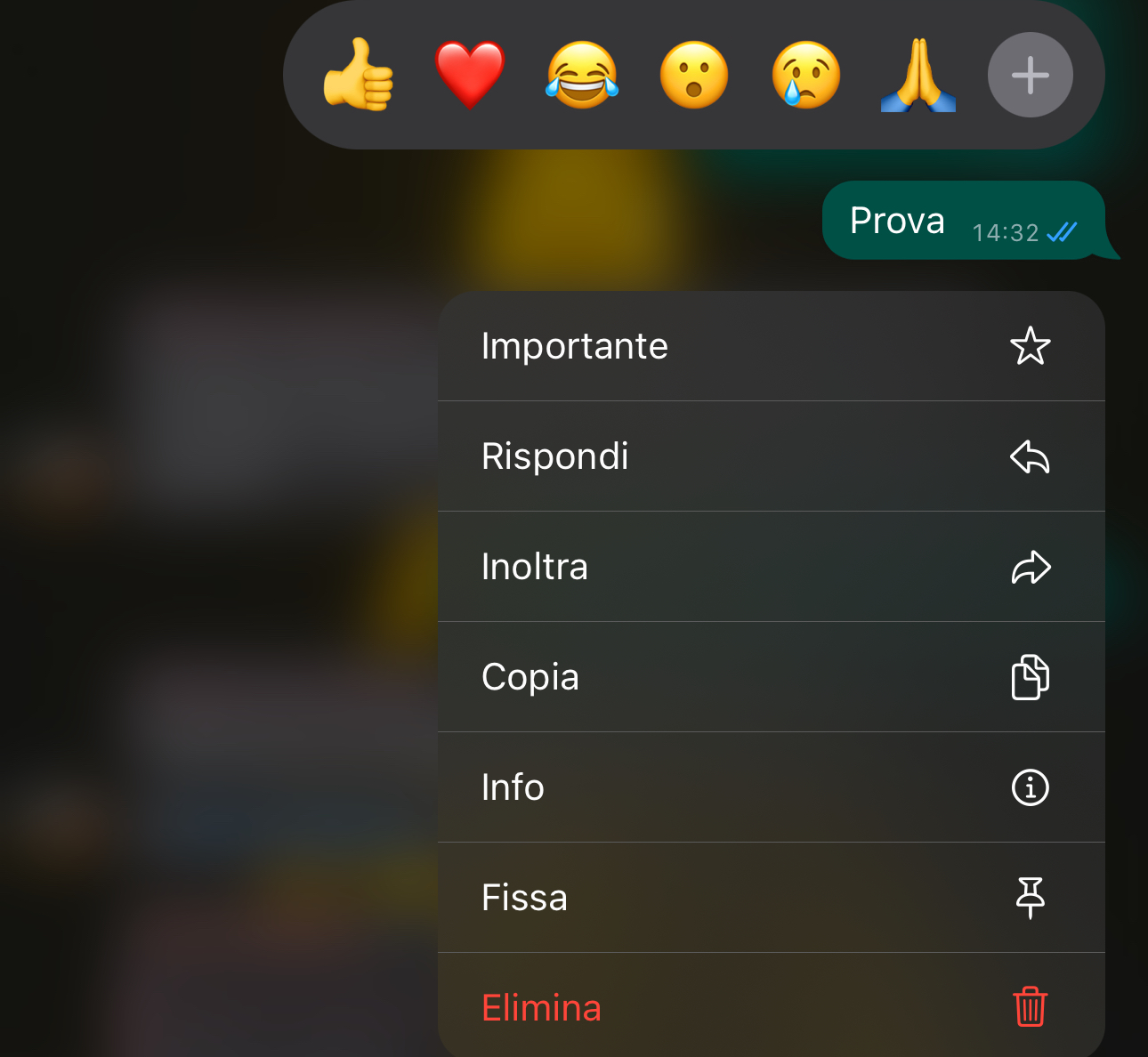Open Info for this message
1148x1057 pixels.
771,787
